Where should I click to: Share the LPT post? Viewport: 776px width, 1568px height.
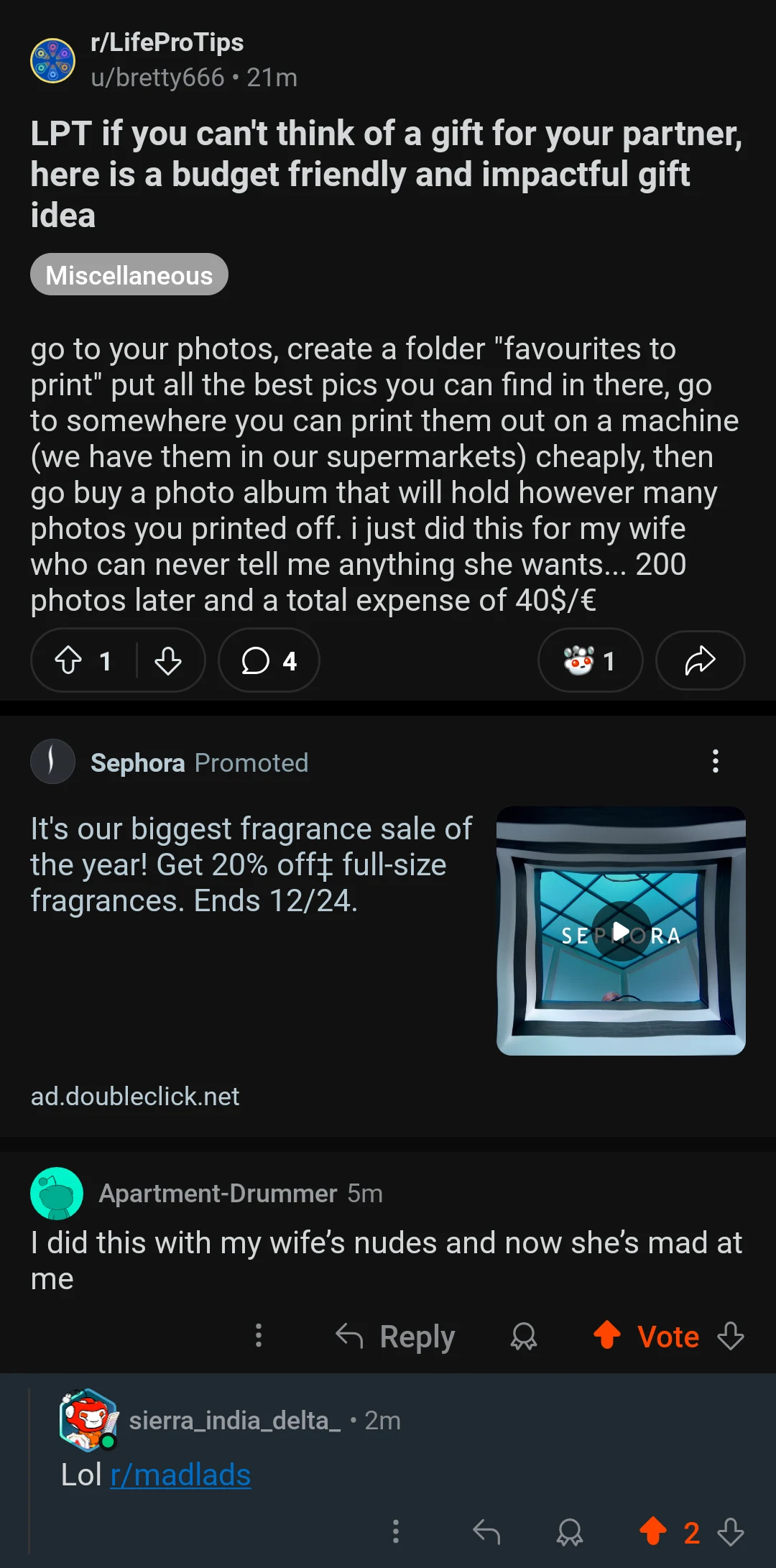click(x=699, y=660)
